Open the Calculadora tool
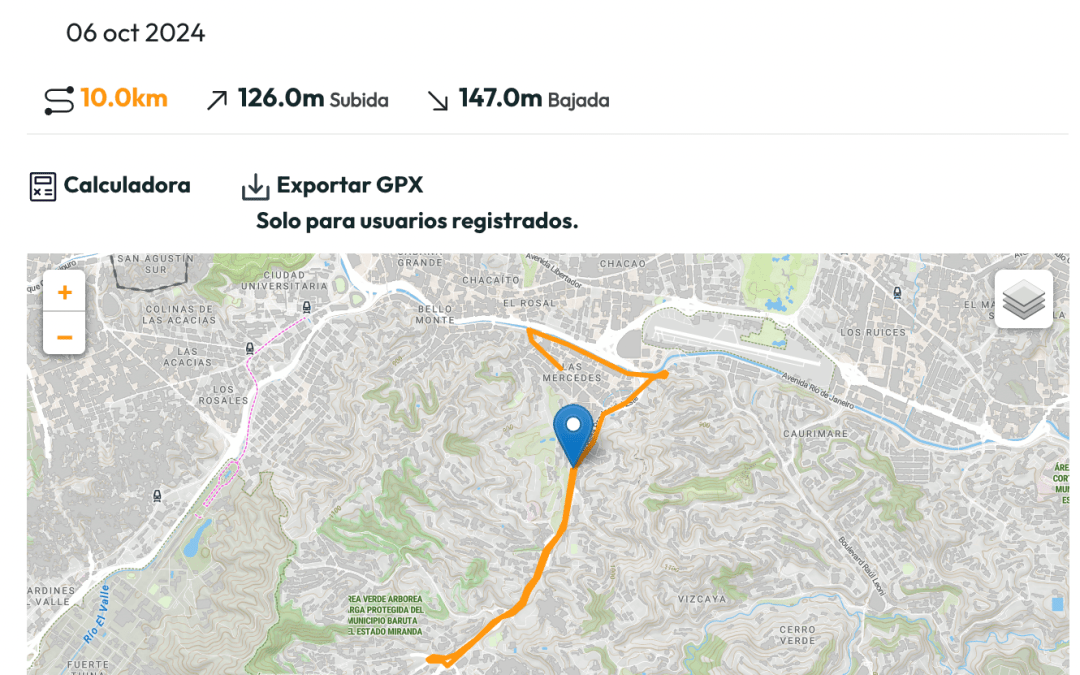Screen dimensions: 1080x675 point(110,186)
